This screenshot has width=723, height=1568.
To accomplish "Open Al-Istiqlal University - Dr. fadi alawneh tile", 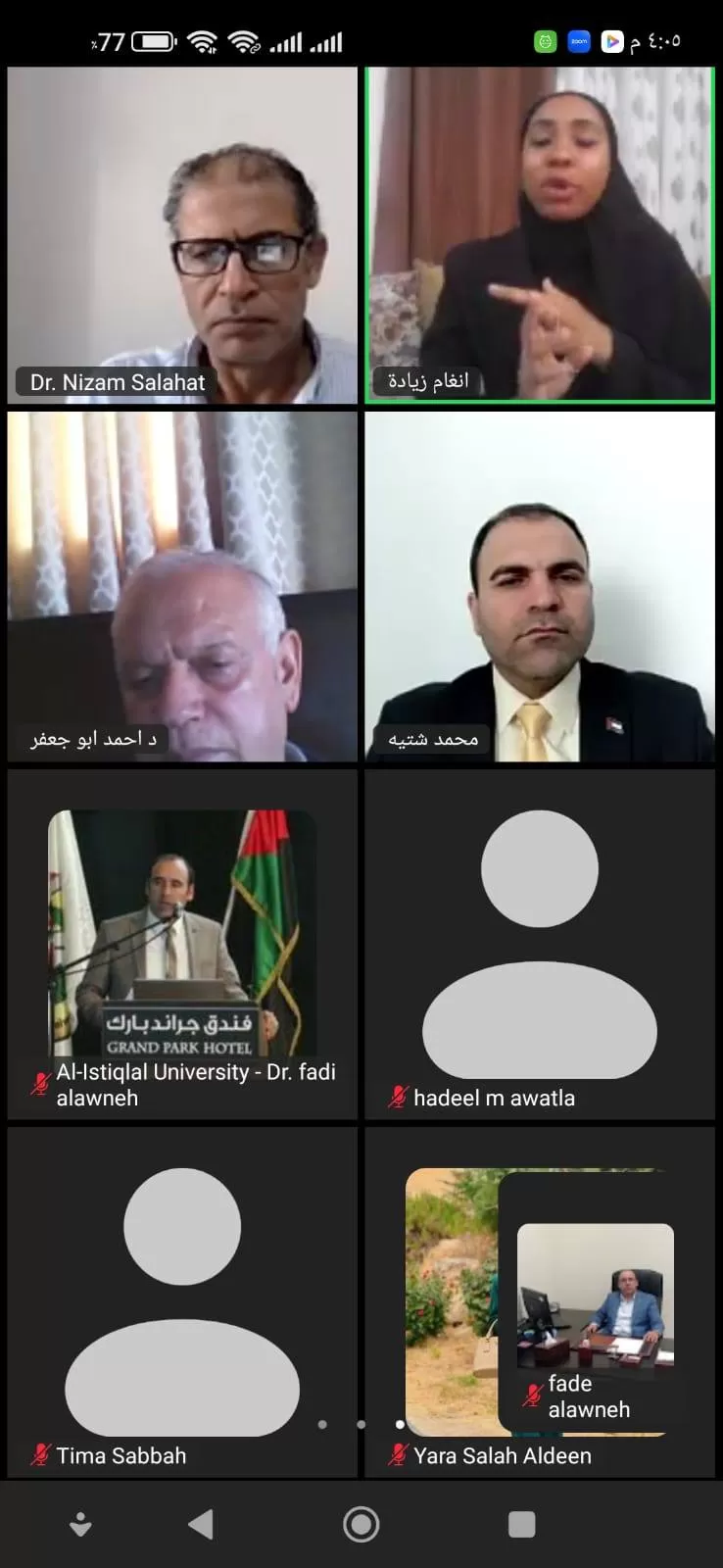I will (182, 943).
